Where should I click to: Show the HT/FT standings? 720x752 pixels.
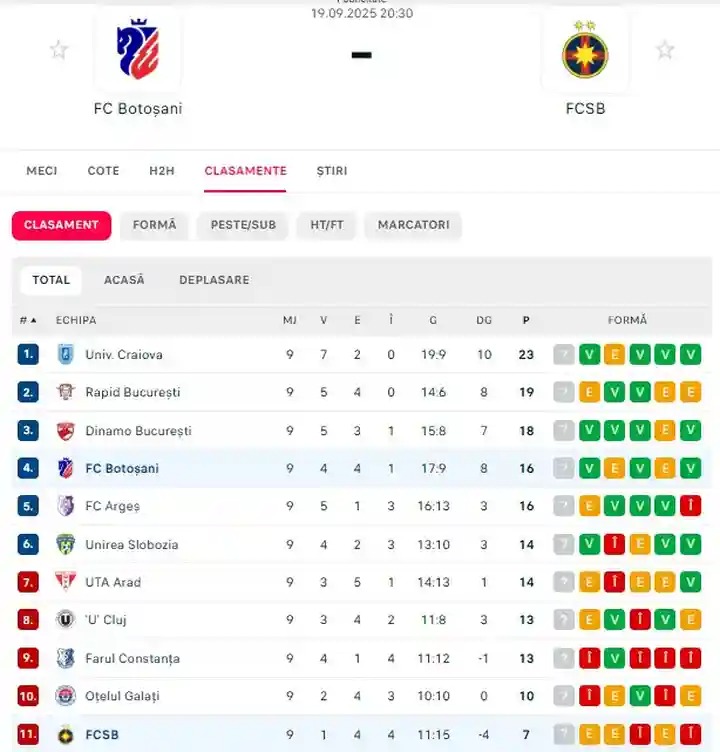327,225
